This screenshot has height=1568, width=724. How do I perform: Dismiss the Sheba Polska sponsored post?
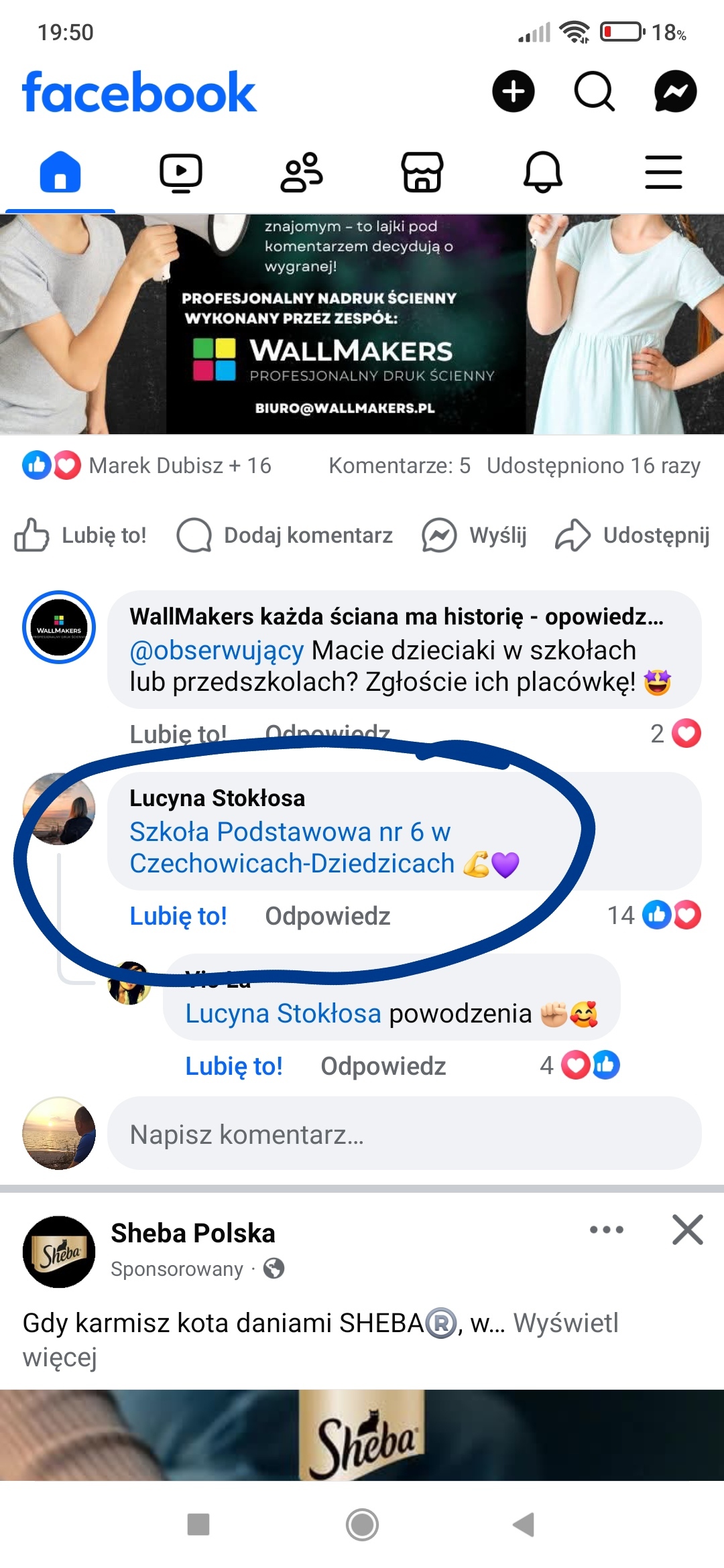click(x=688, y=1230)
